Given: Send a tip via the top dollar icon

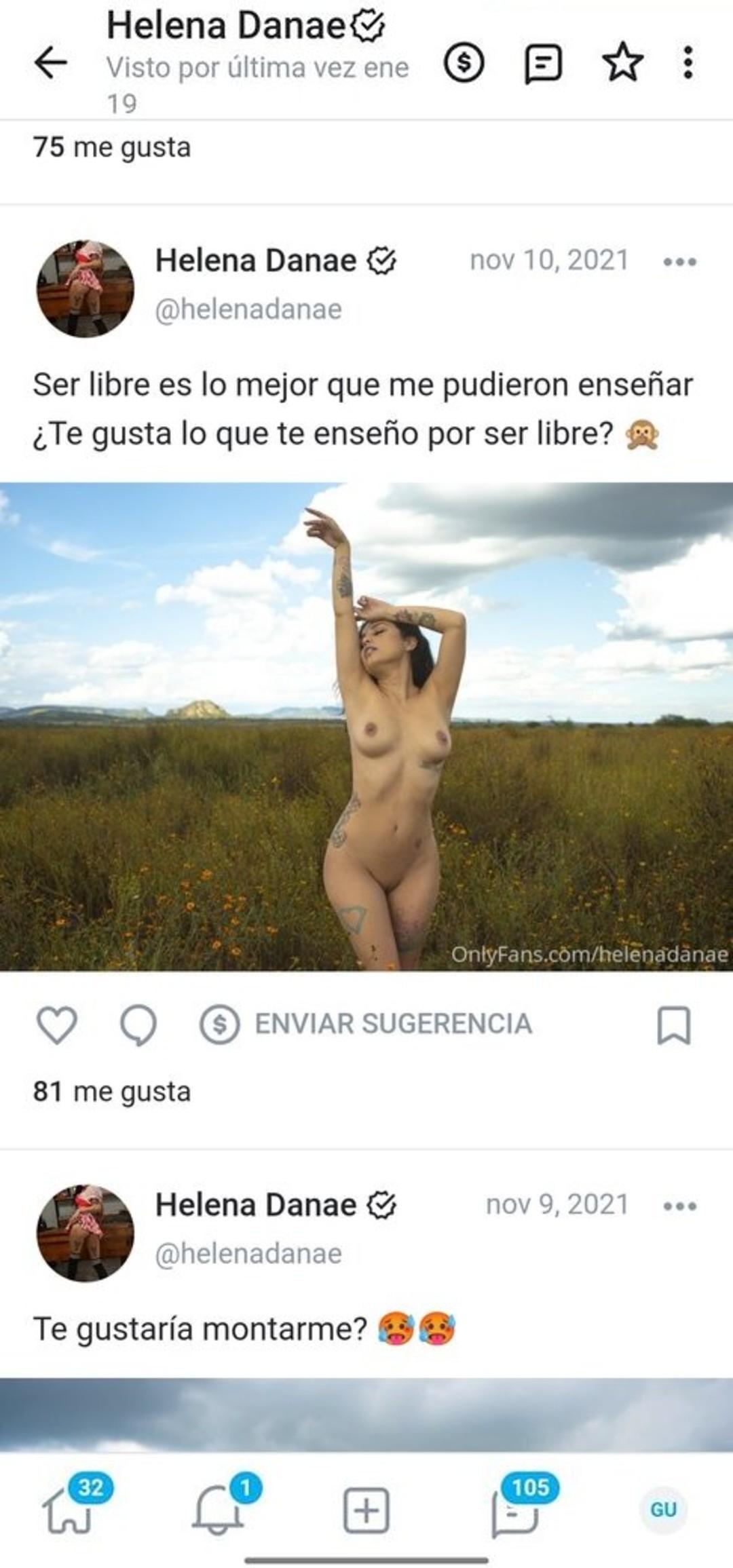Looking at the screenshot, I should click(464, 64).
